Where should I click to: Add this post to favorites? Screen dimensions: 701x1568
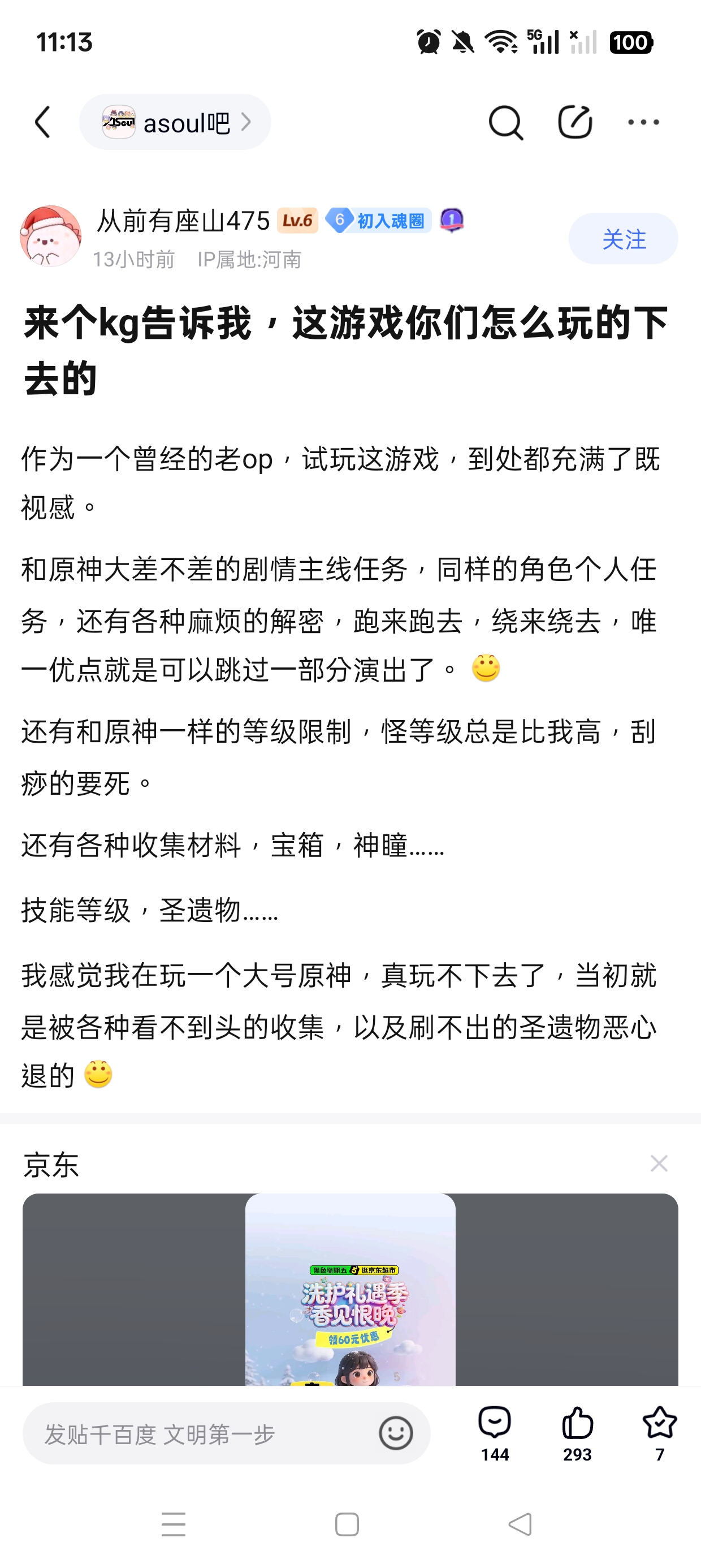point(659,1433)
